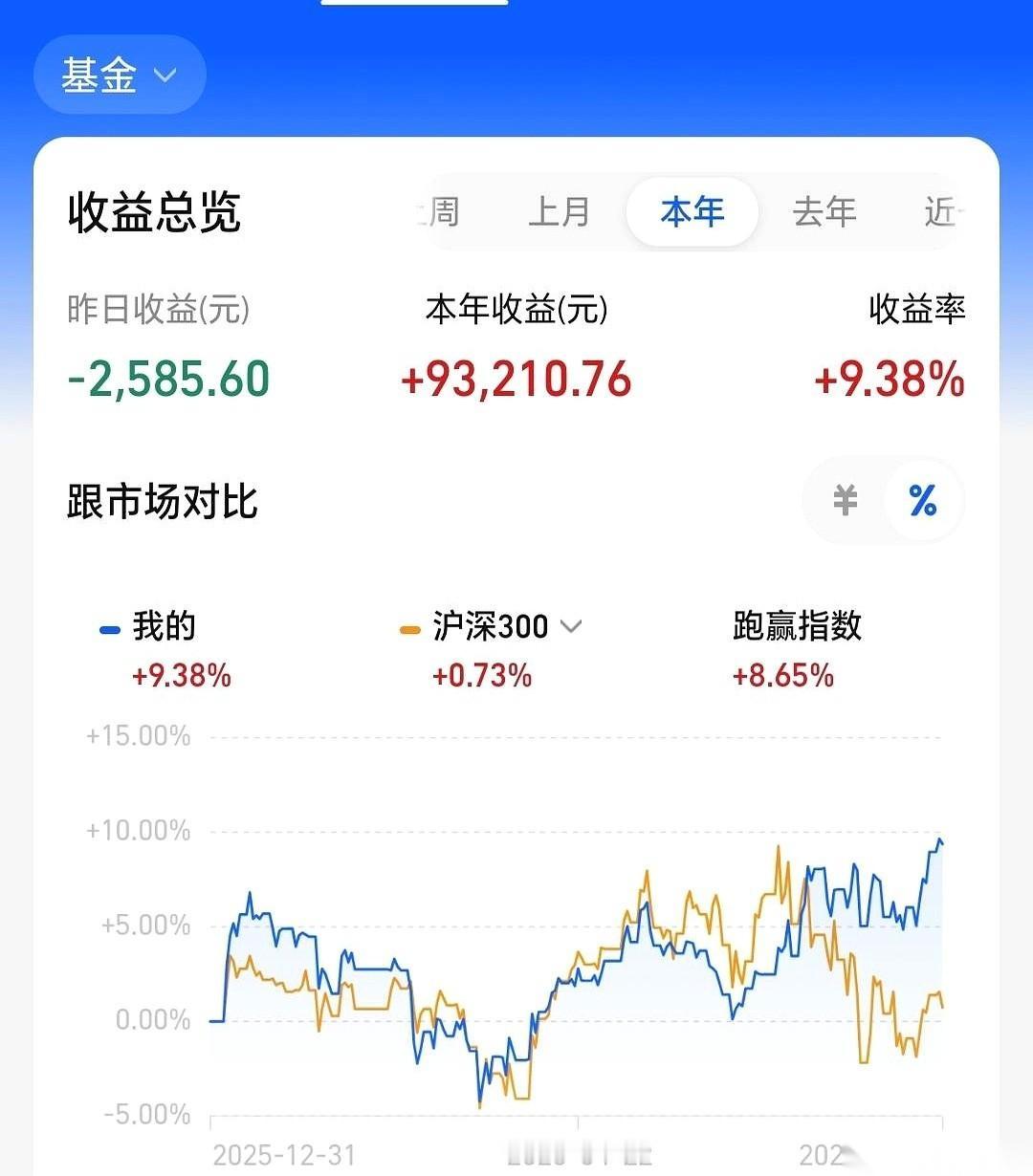
Task: Switch to the 上月 period tab
Action: click(x=560, y=211)
